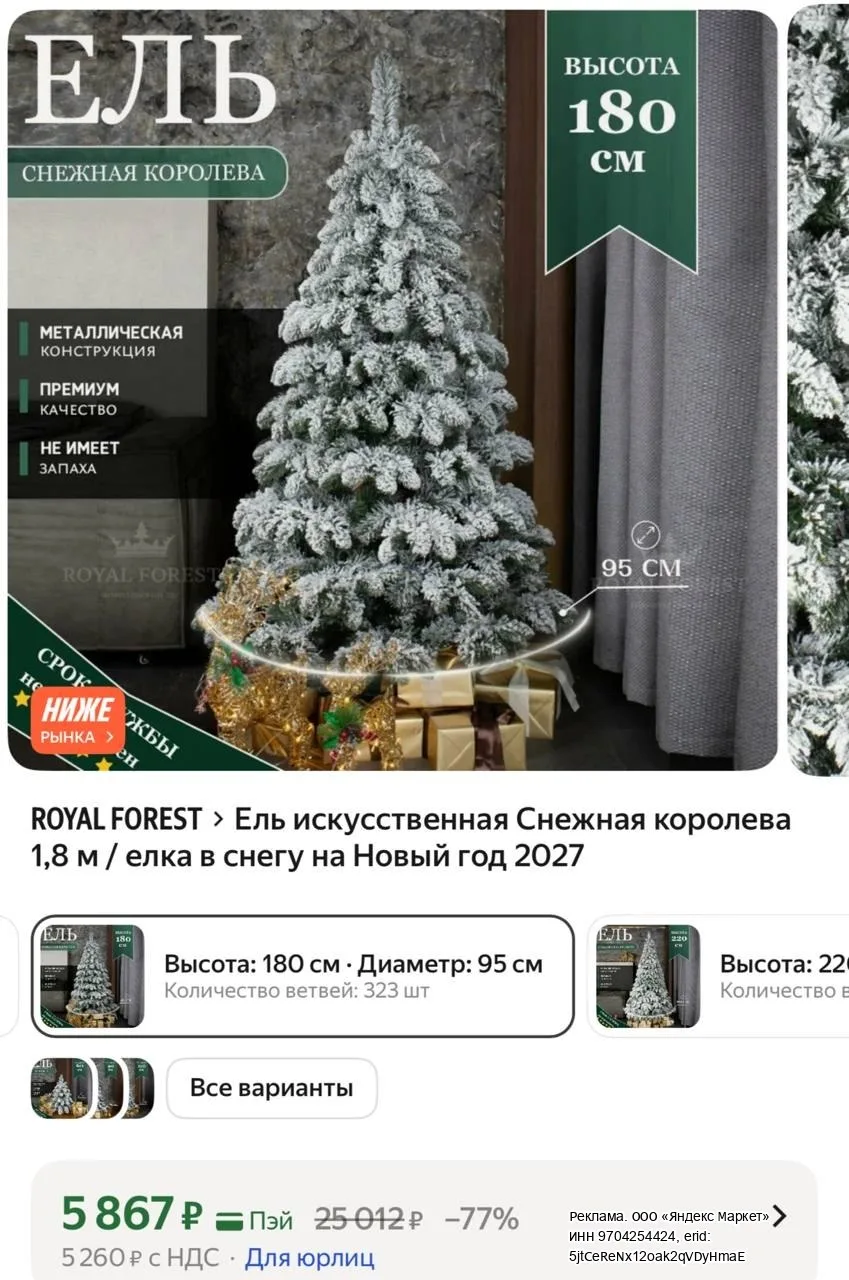Screen dimensions: 849x1280
Task: View the next product photo on the right
Action: click(818, 390)
